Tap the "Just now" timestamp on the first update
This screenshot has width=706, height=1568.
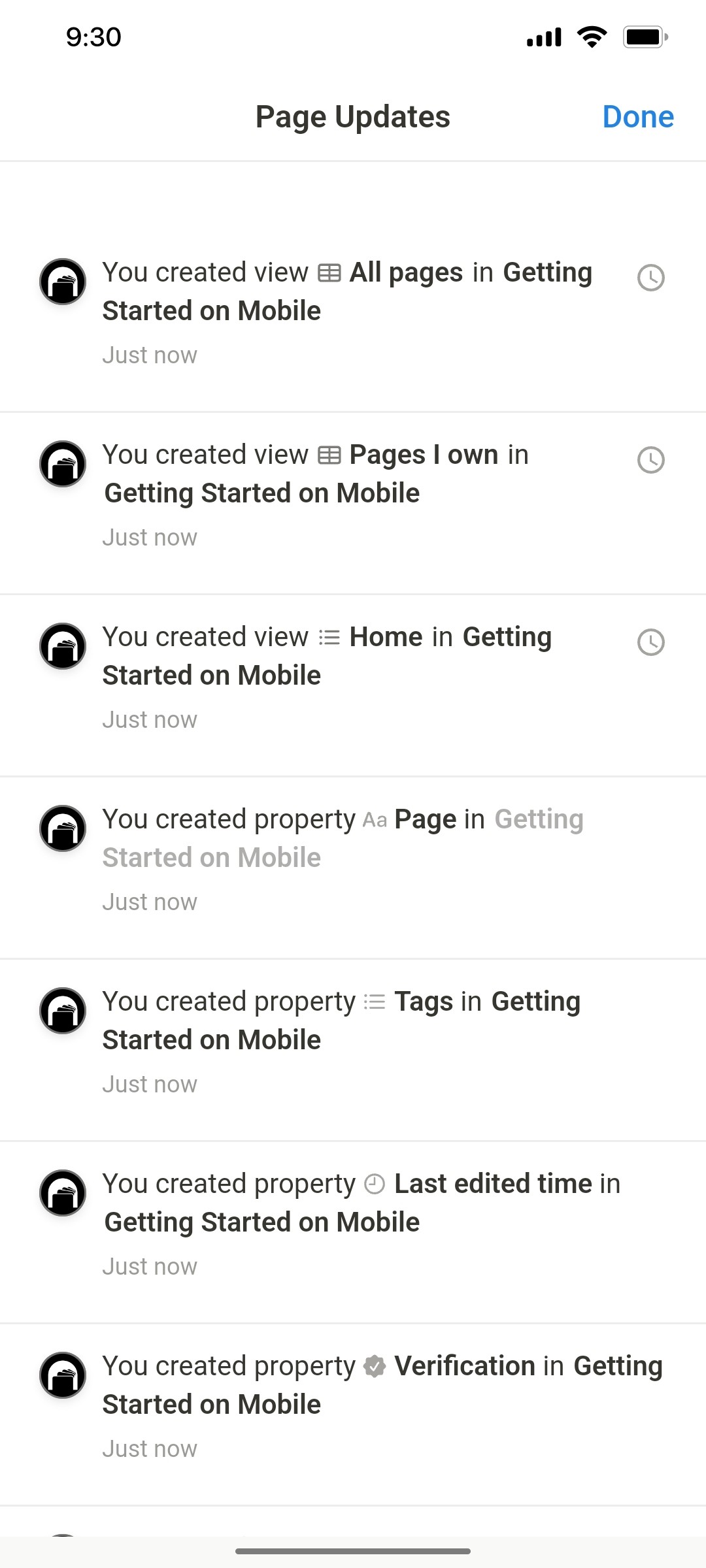(149, 355)
